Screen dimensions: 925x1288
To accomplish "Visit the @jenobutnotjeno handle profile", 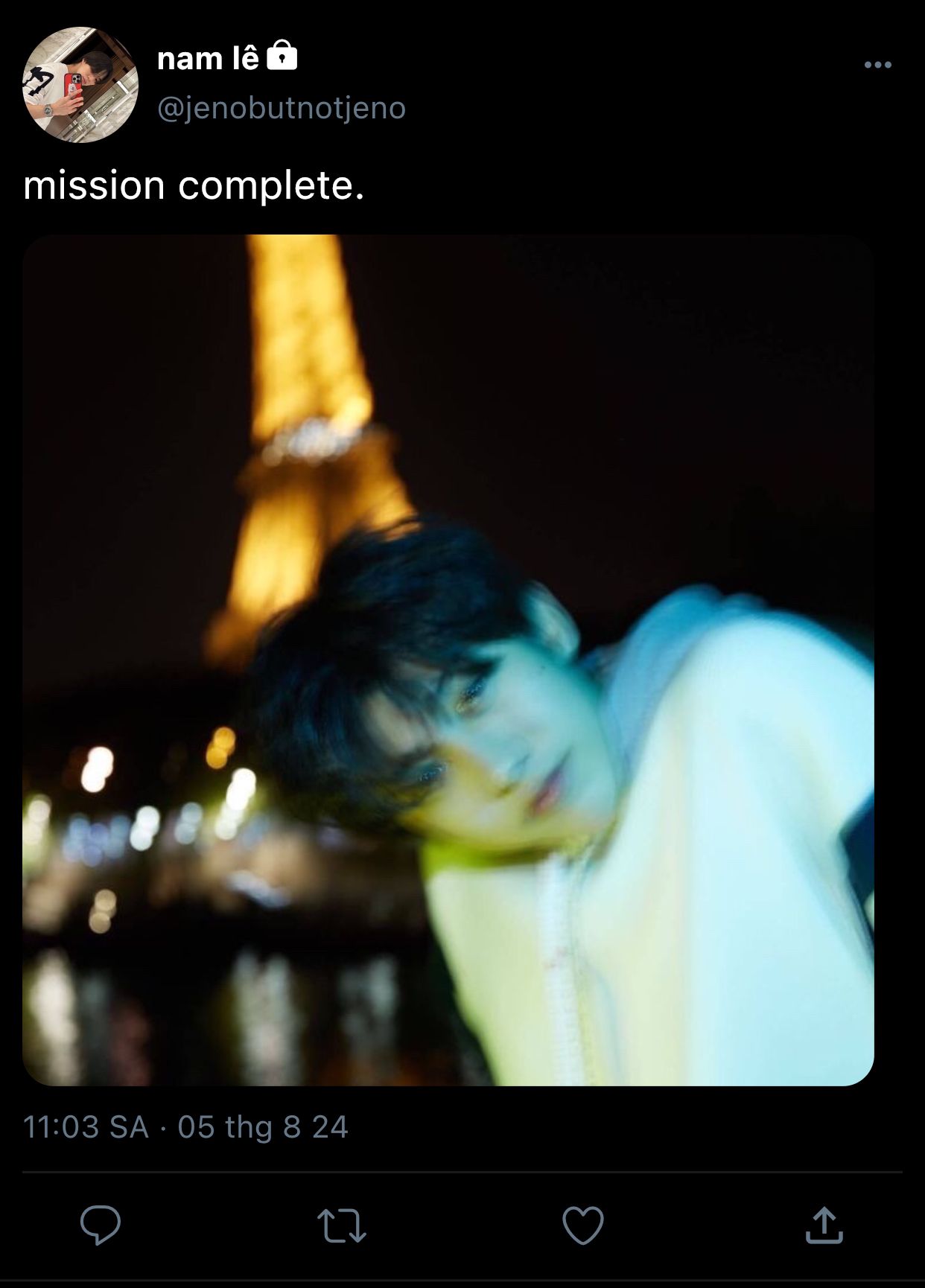I will pos(282,109).
